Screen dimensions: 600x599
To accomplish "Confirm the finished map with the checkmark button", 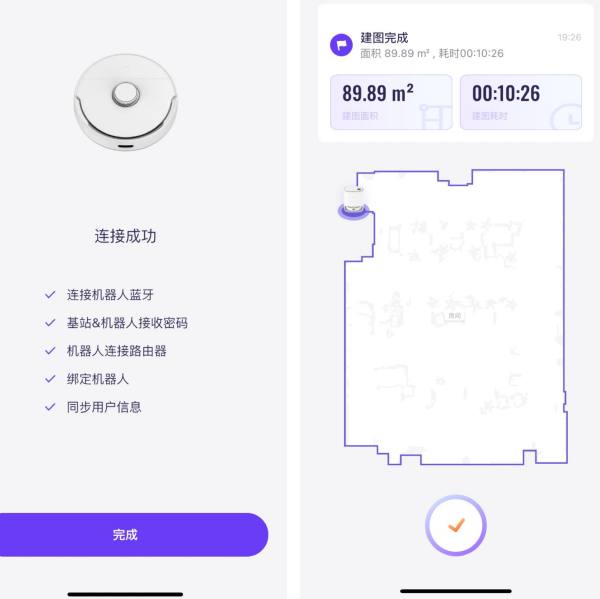I will [456, 525].
